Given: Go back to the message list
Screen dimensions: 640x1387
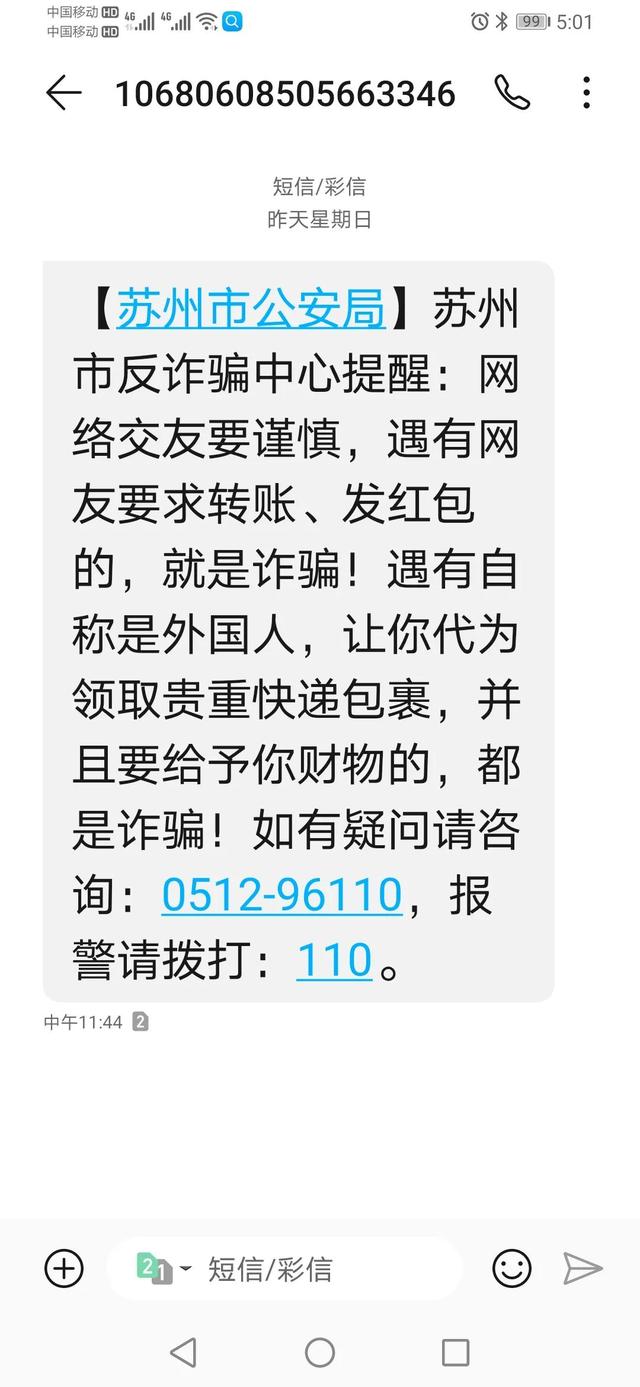Looking at the screenshot, I should (x=63, y=93).
